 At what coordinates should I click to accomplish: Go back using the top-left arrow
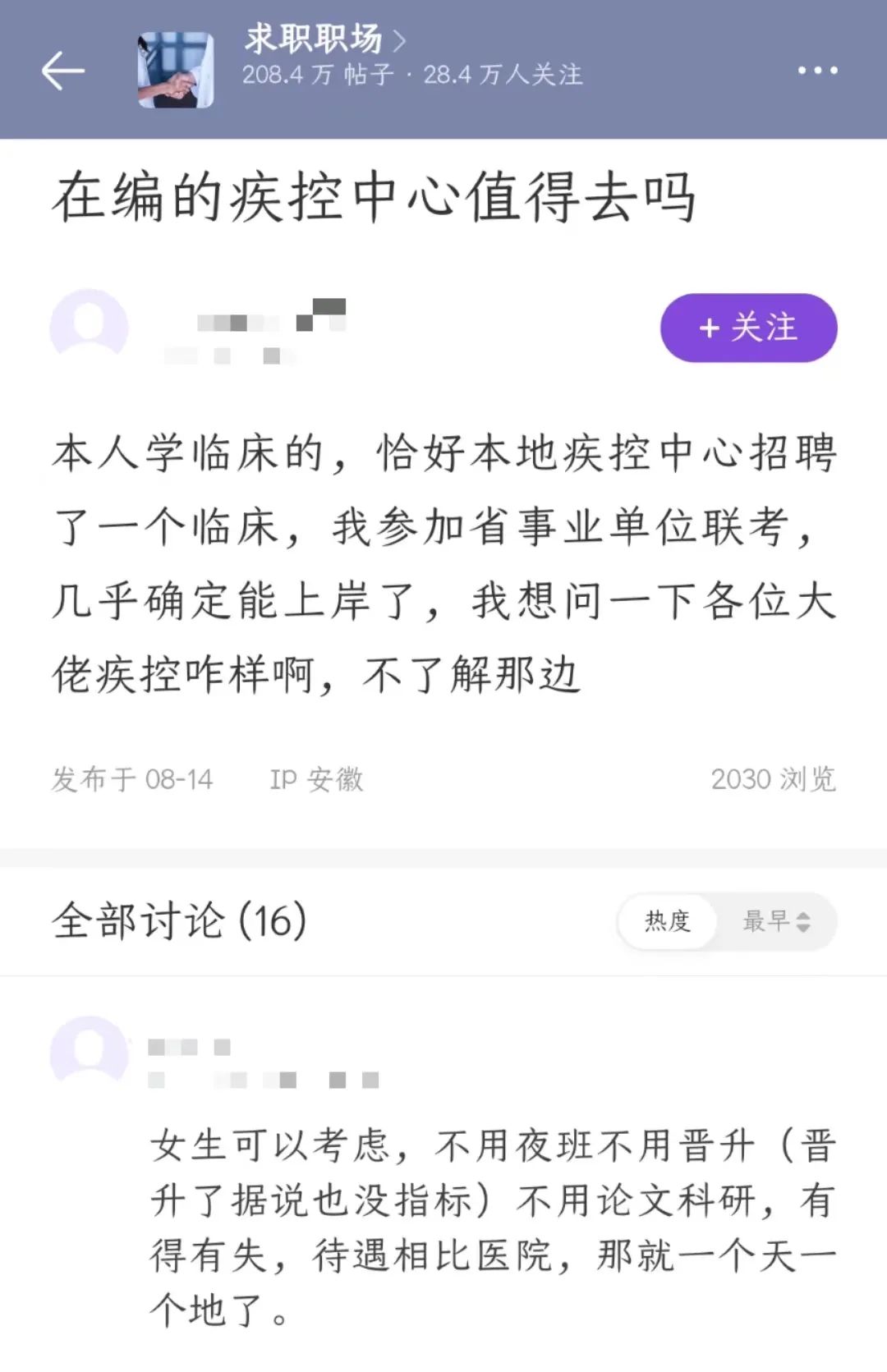pos(63,71)
